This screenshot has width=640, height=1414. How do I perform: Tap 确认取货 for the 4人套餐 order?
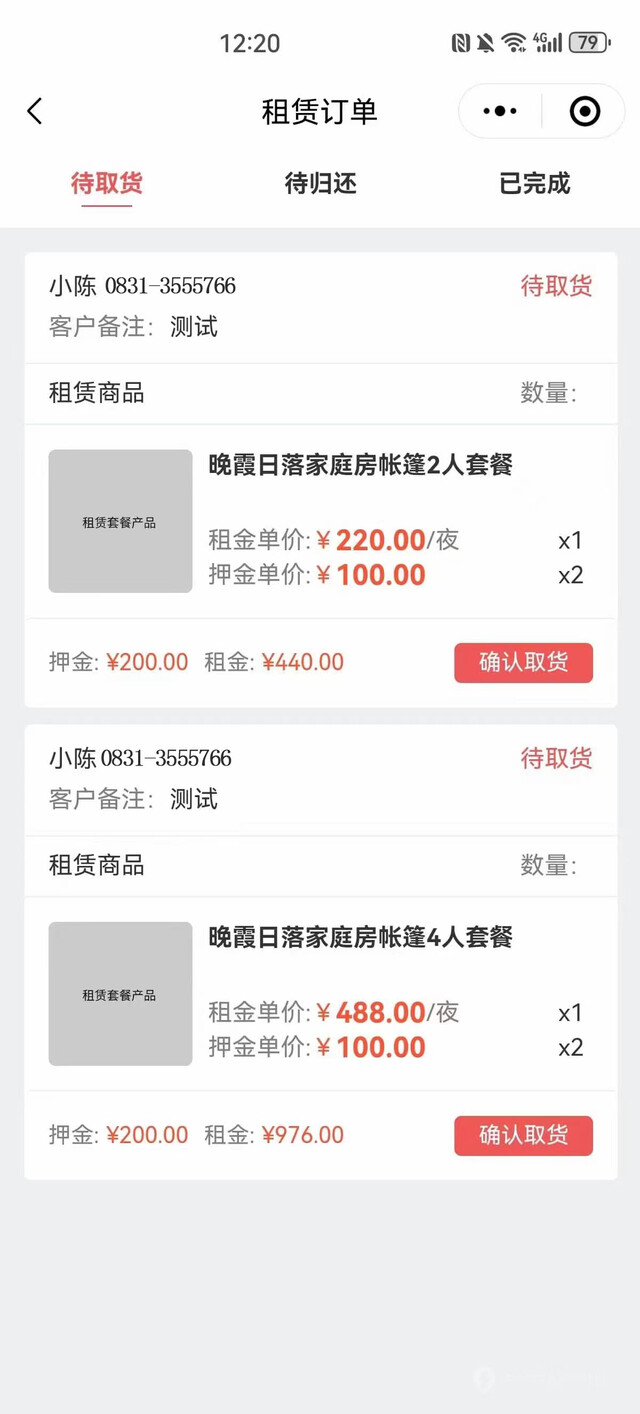(x=523, y=1136)
